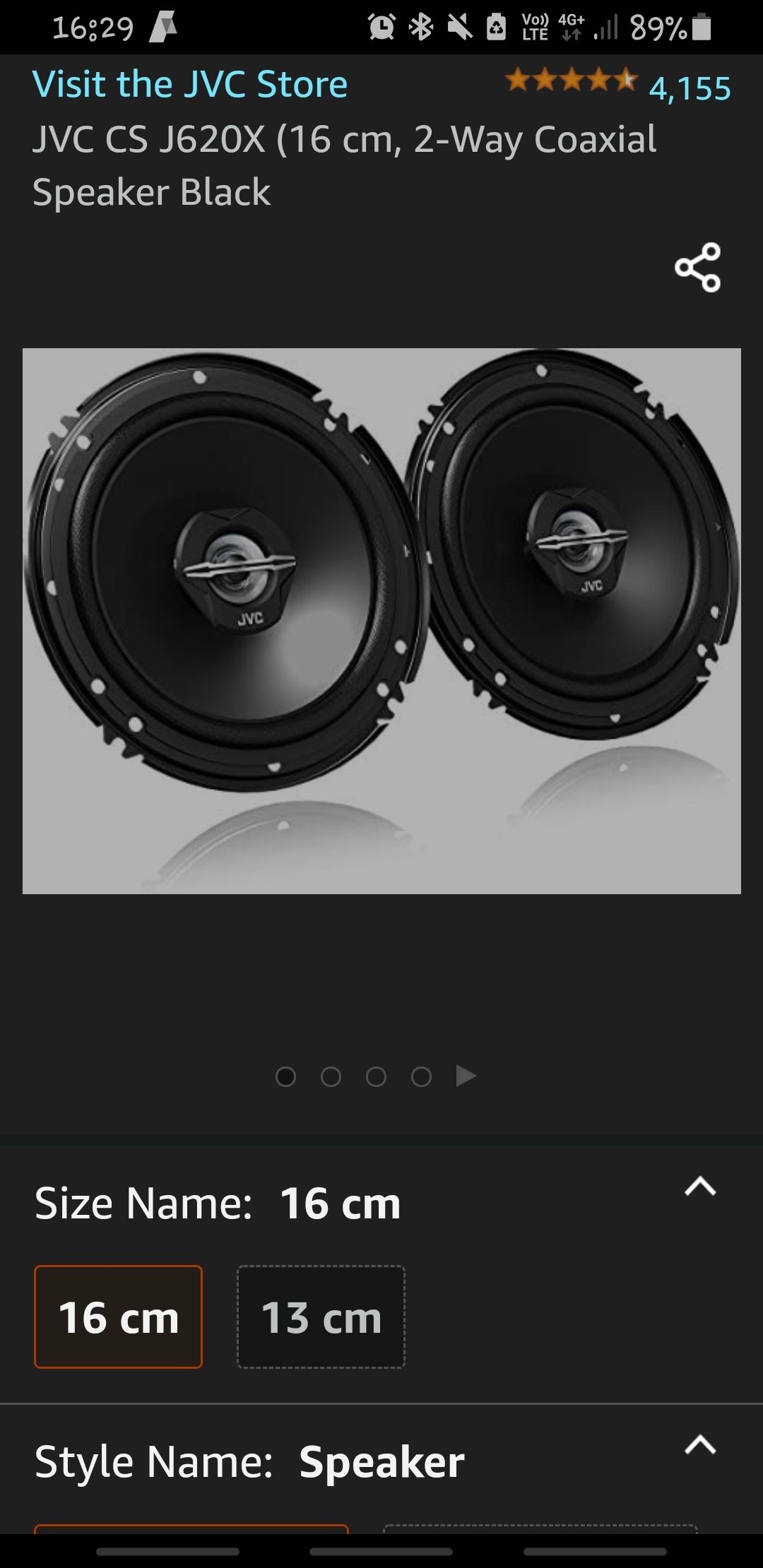The width and height of the screenshot is (763, 1568).
Task: Collapse the Size Name section
Action: click(x=700, y=1187)
